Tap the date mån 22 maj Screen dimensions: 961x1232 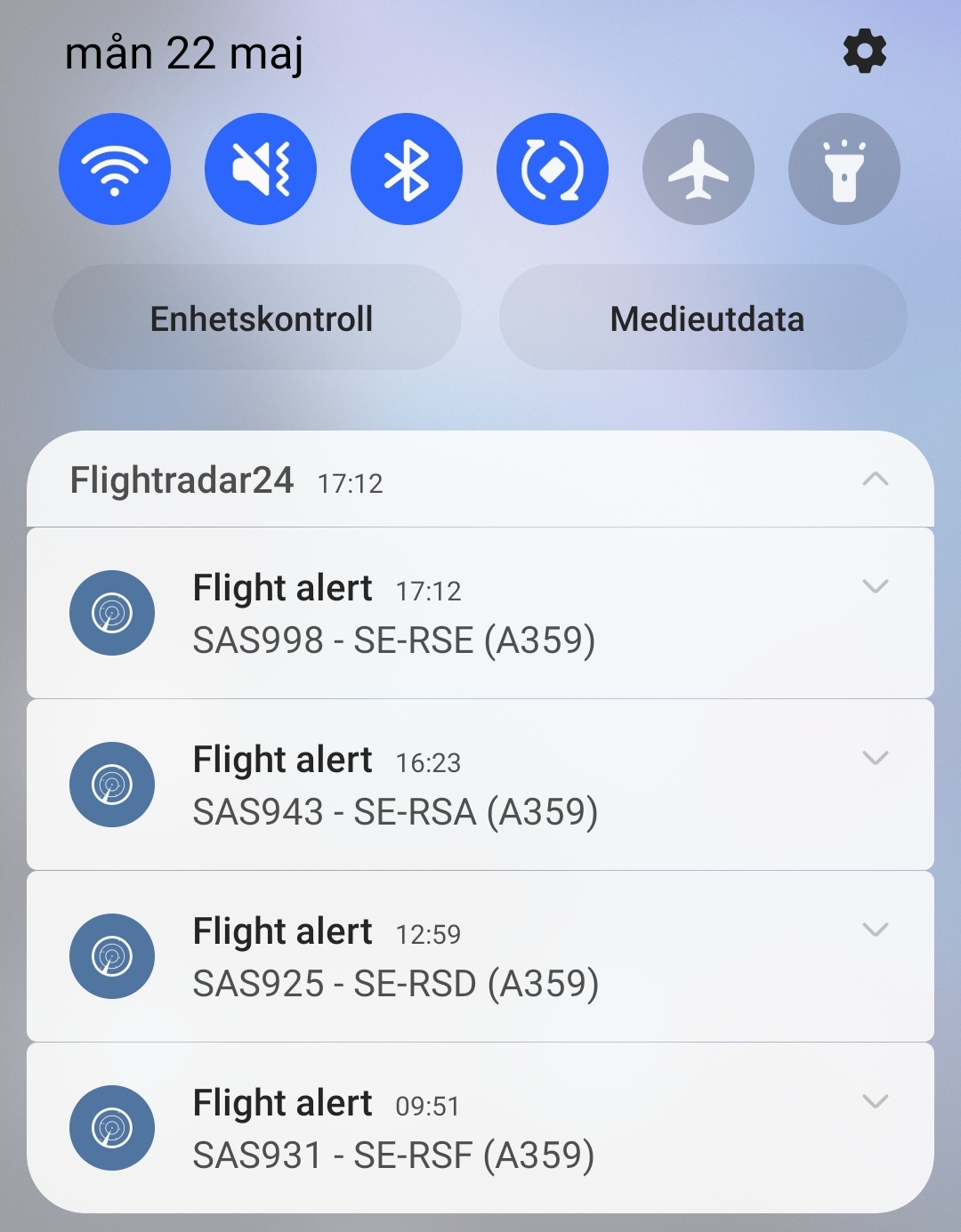tap(184, 53)
